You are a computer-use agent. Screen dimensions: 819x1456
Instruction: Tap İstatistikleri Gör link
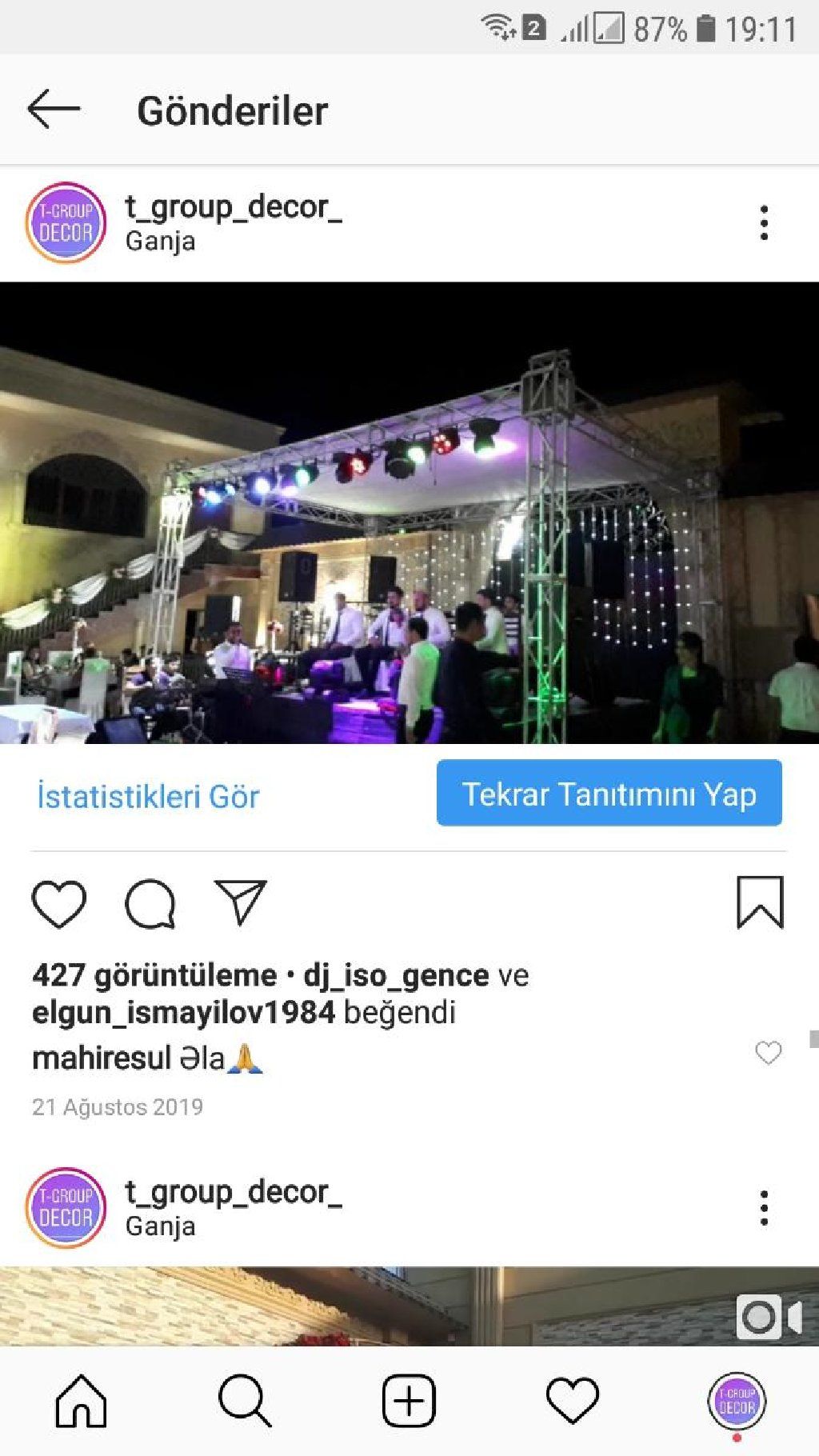(148, 796)
